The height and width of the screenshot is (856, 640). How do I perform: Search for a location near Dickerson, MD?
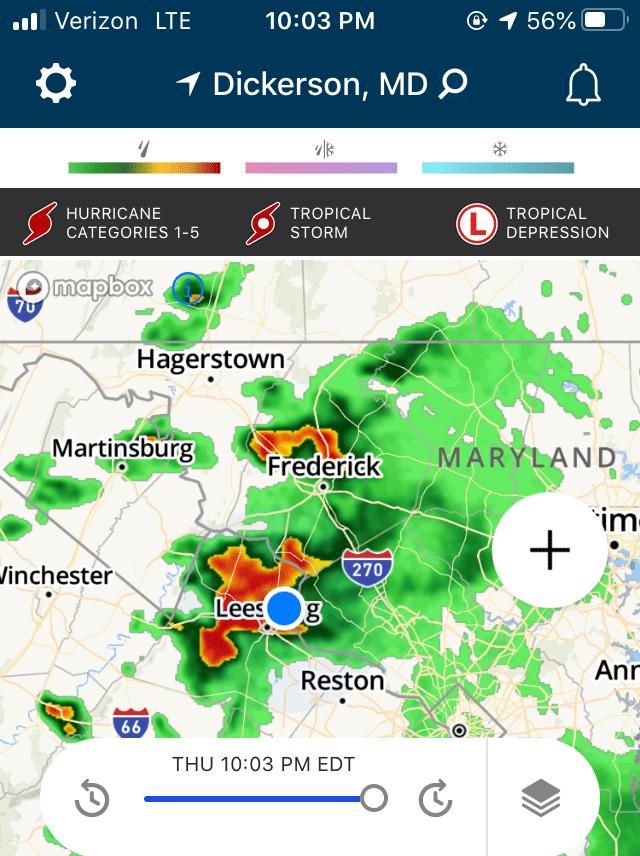pyautogui.click(x=453, y=84)
